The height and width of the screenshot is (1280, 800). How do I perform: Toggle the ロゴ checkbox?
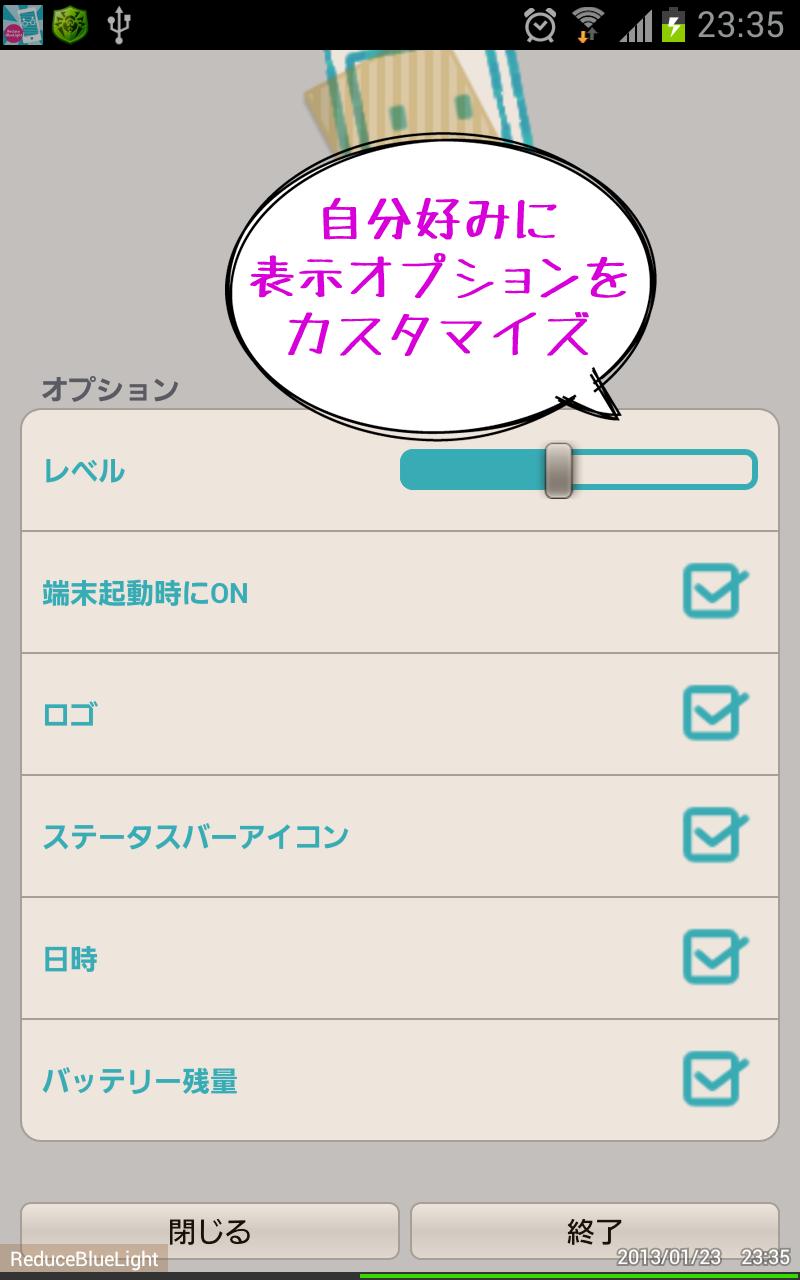(x=714, y=714)
